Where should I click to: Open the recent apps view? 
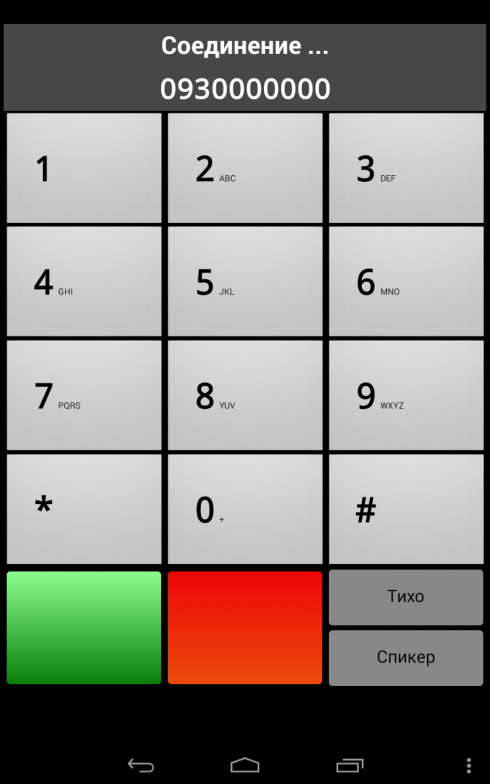point(350,766)
